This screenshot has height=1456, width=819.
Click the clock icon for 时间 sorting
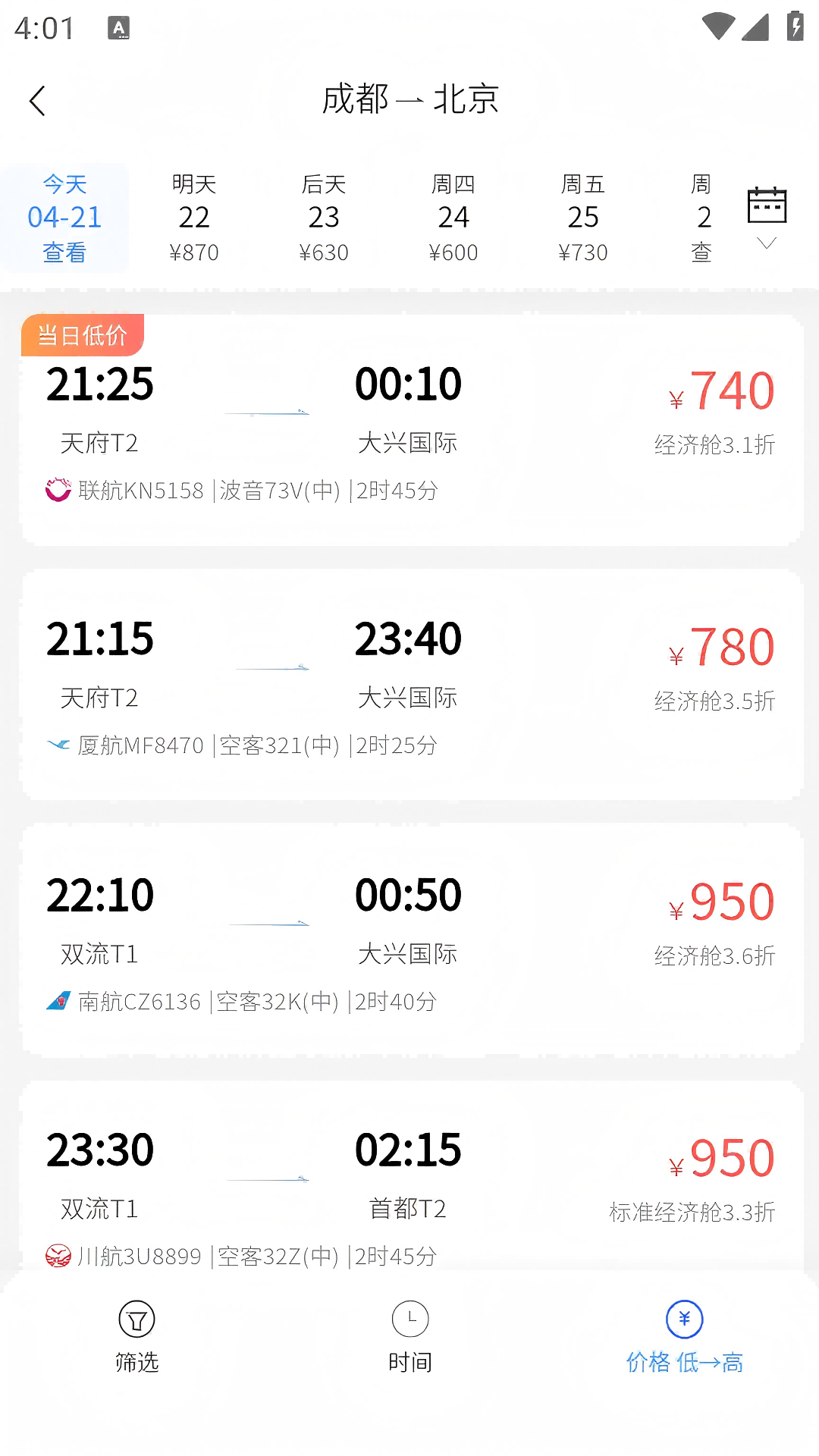point(410,1320)
